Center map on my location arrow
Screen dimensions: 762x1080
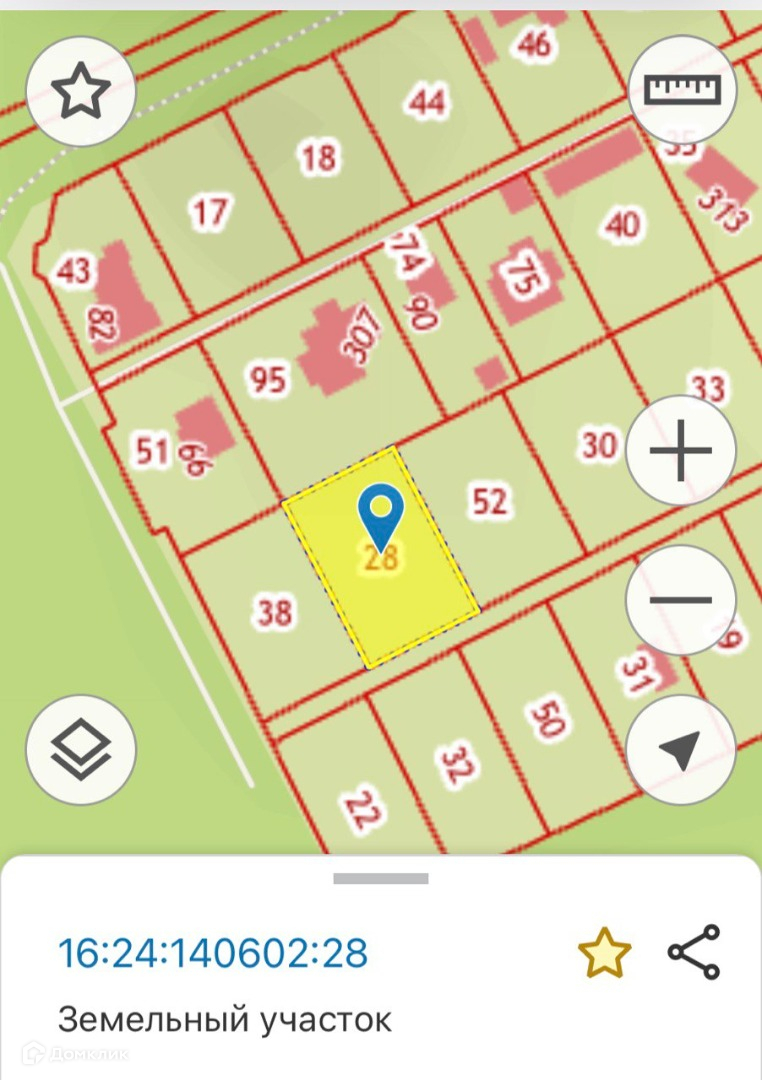[x=681, y=750]
